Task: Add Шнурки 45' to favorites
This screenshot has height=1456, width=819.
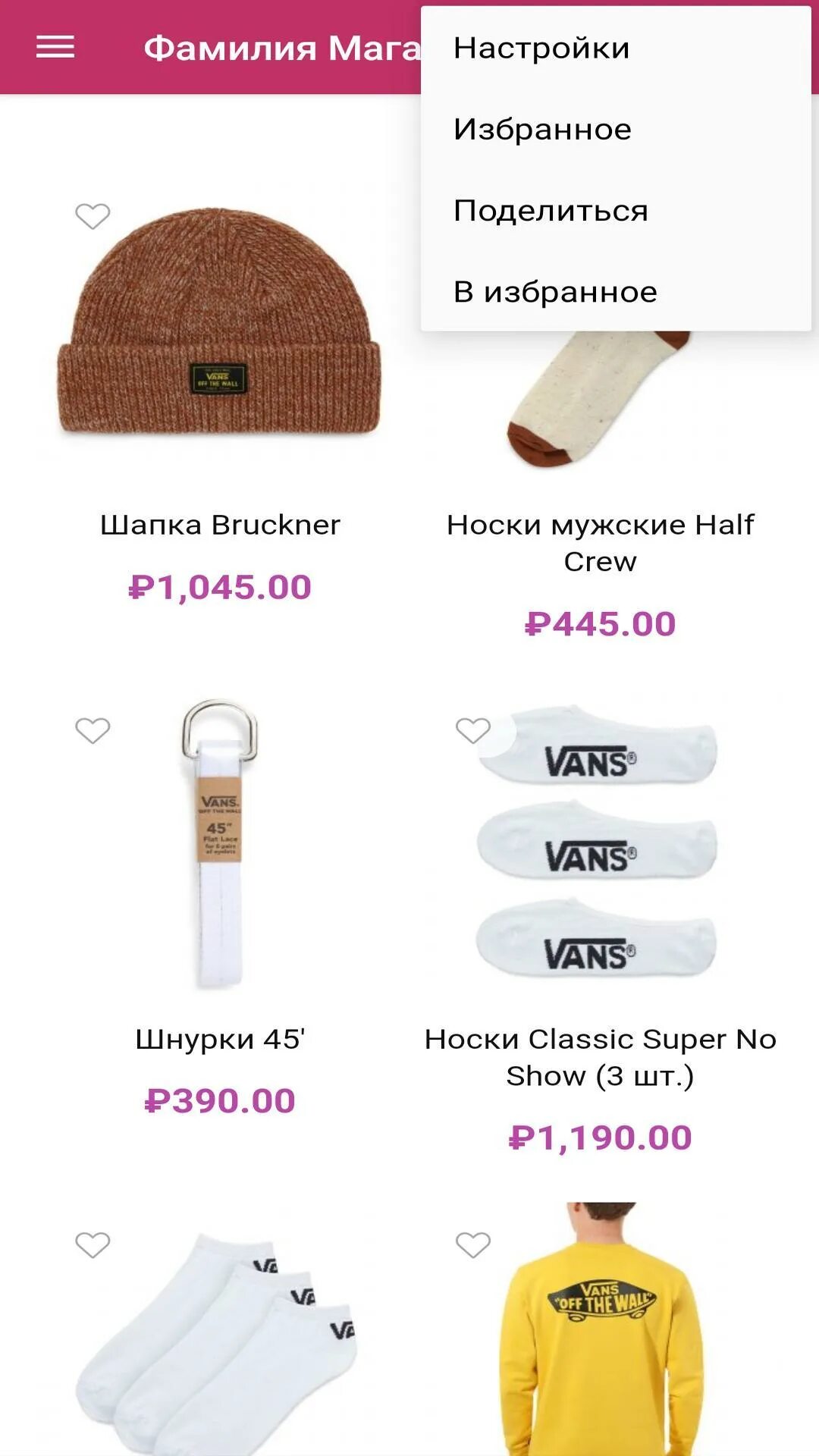Action: [x=93, y=730]
